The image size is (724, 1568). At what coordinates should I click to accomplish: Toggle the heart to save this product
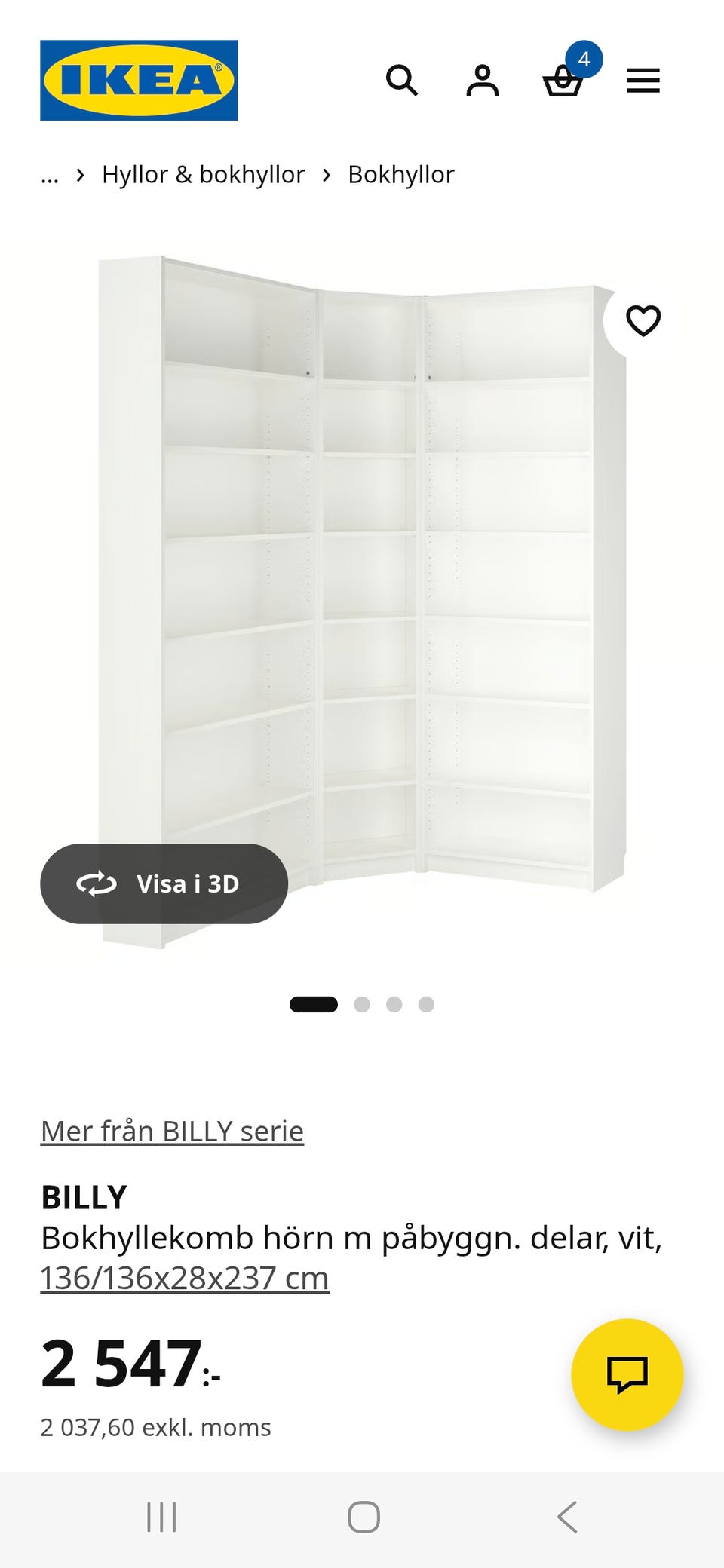(645, 322)
